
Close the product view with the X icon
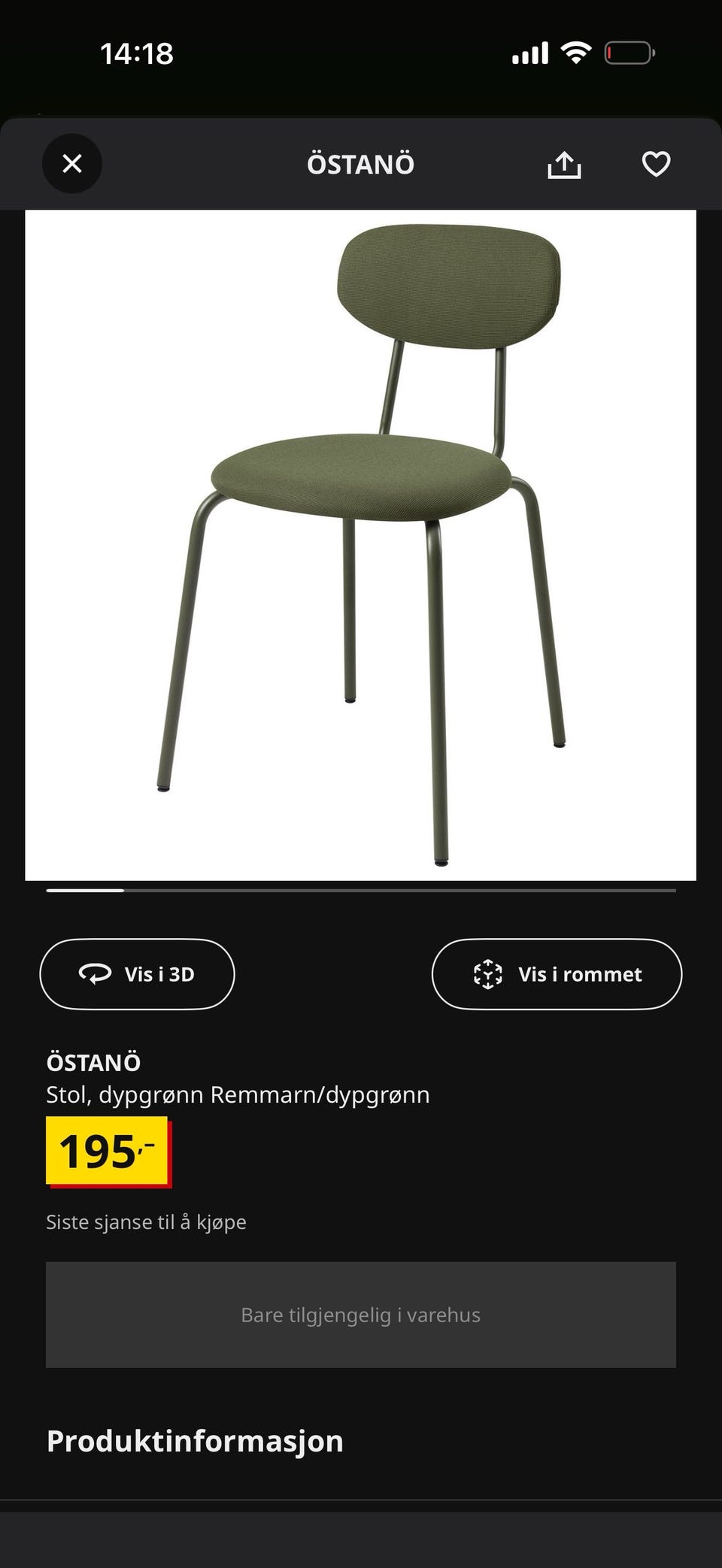72,163
